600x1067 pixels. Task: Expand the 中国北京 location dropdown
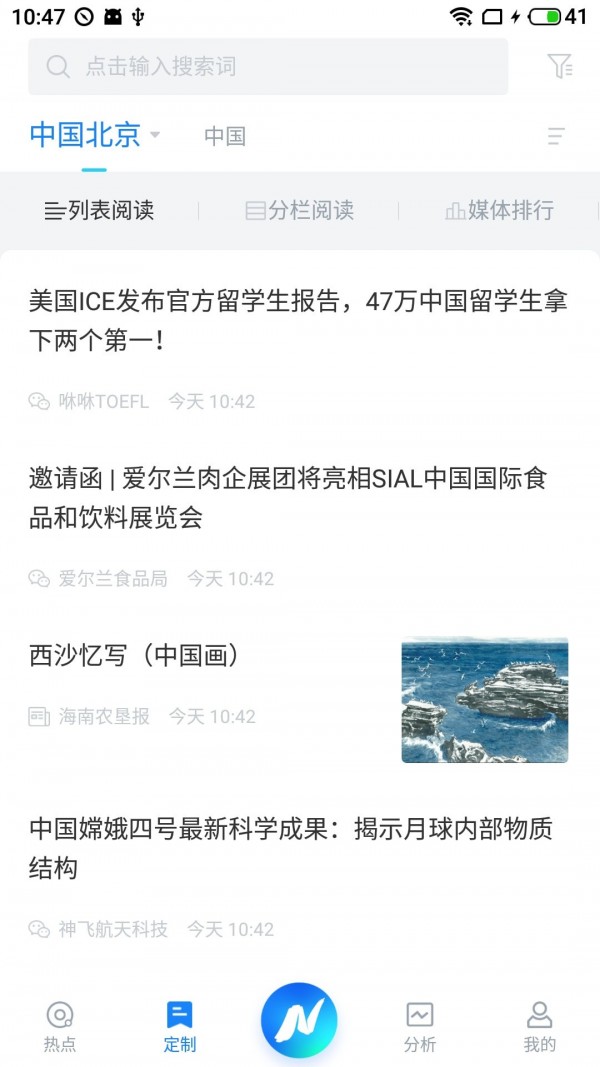tap(95, 136)
